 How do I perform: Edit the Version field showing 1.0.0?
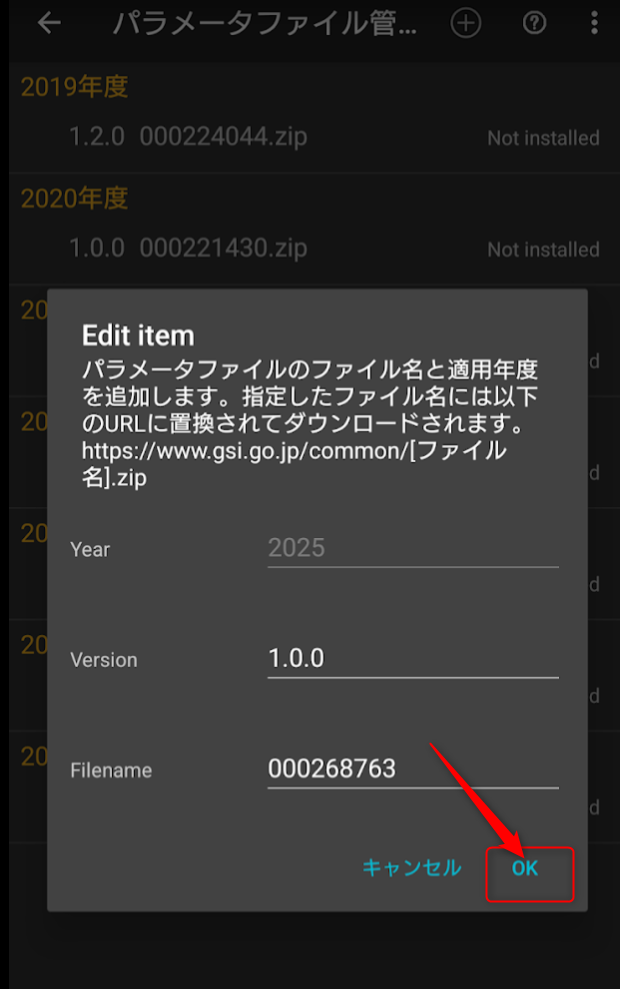[x=412, y=659]
